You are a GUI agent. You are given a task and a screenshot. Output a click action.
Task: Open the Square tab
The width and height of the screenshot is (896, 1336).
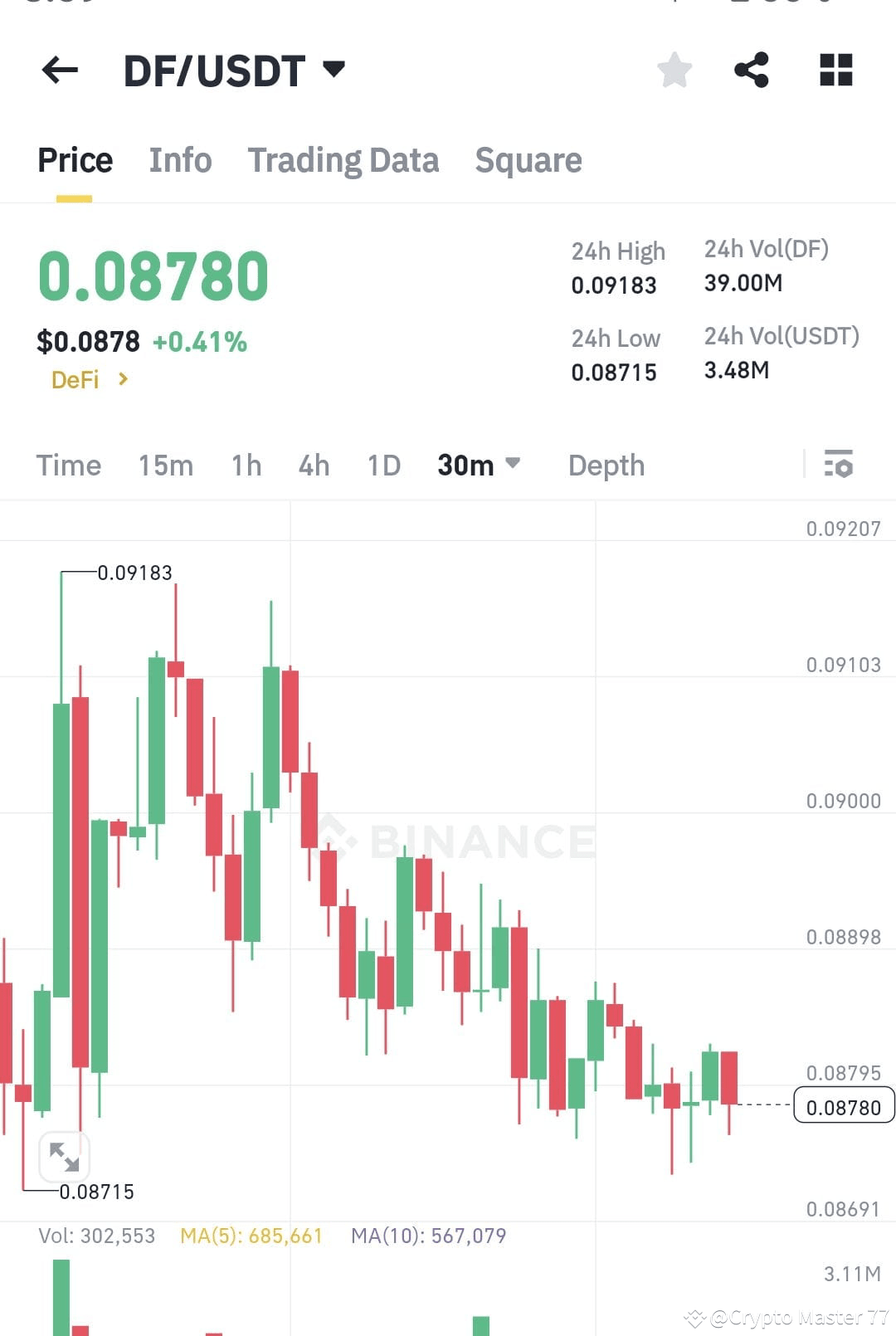(528, 159)
